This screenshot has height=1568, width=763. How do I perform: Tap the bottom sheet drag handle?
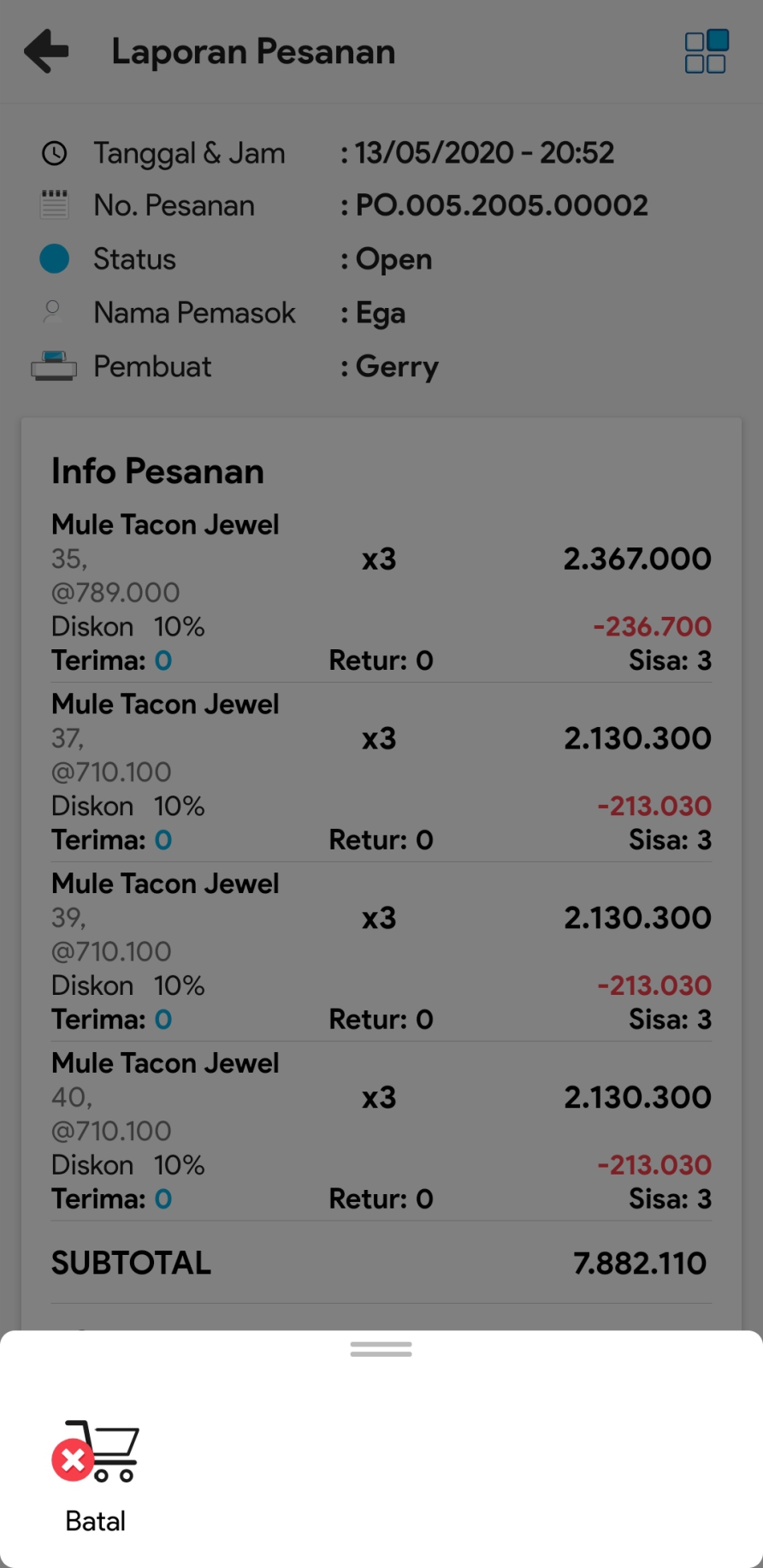point(381,1349)
